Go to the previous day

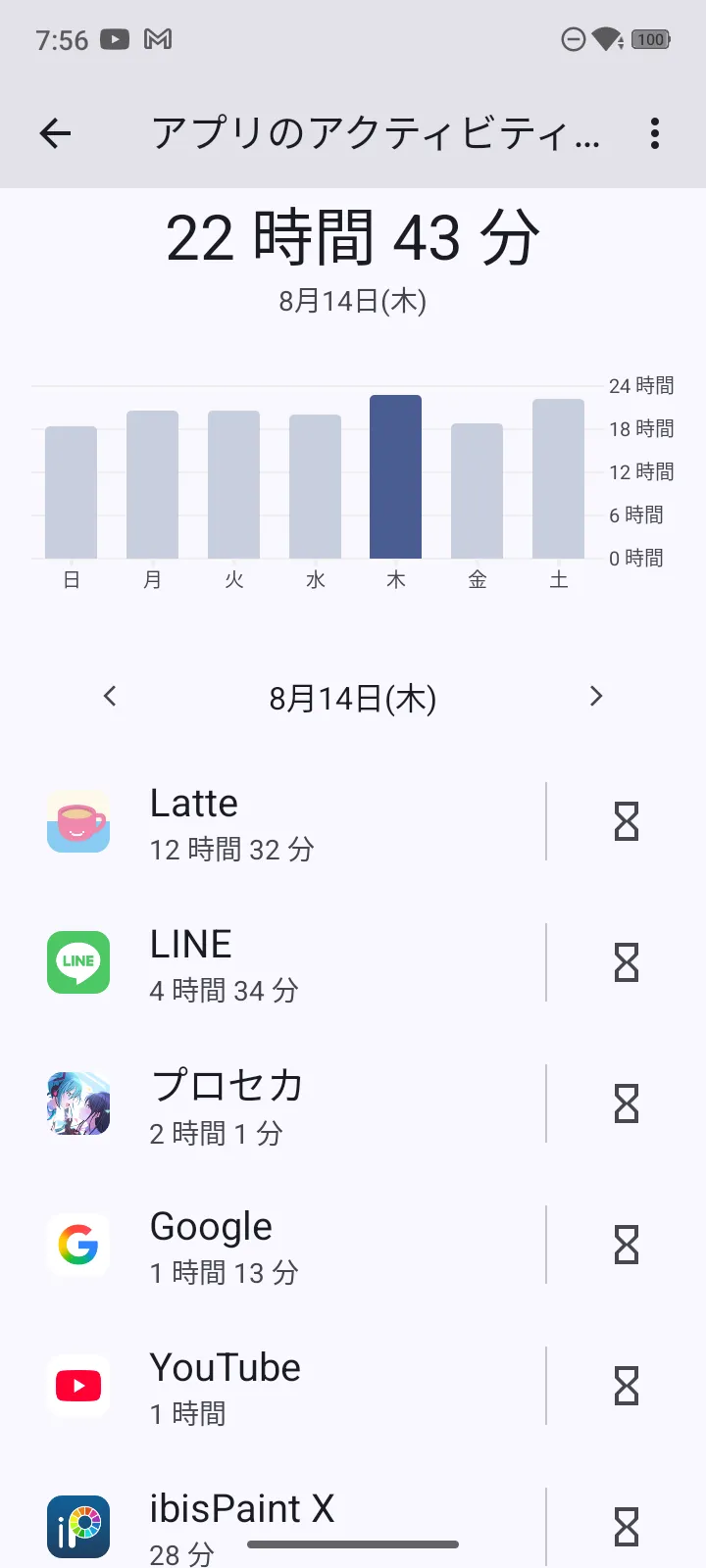point(110,697)
